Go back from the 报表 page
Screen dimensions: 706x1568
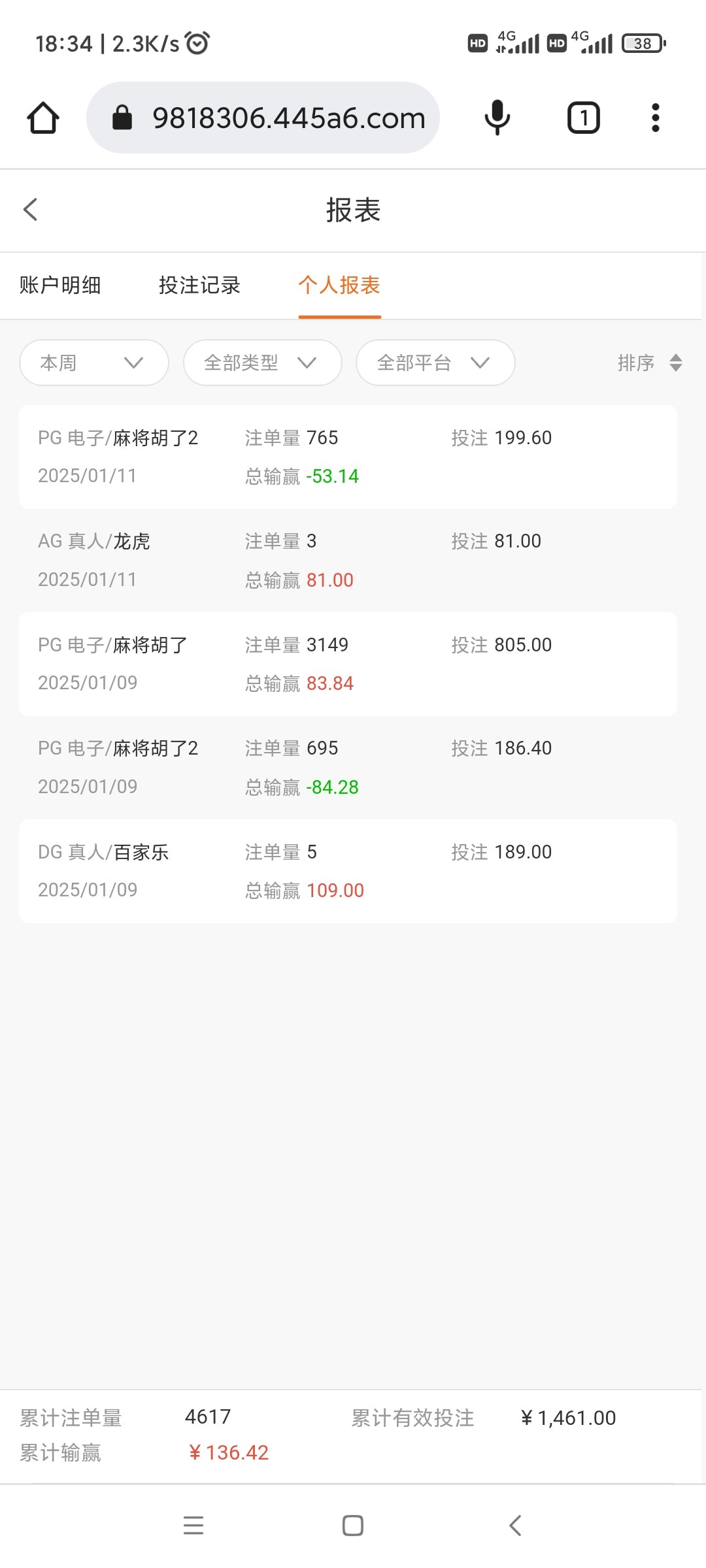31,210
